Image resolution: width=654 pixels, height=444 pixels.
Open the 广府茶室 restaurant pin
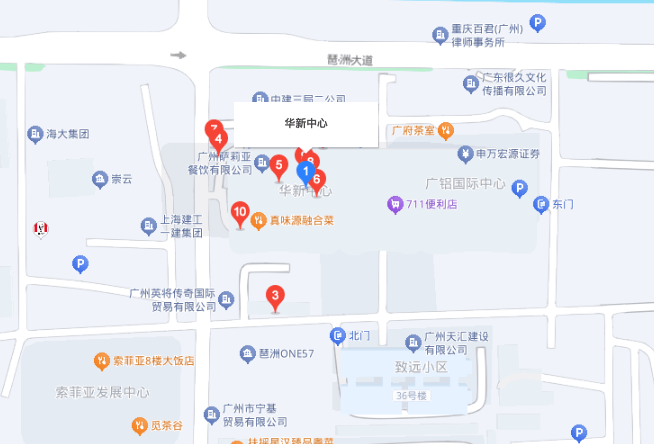(446, 129)
